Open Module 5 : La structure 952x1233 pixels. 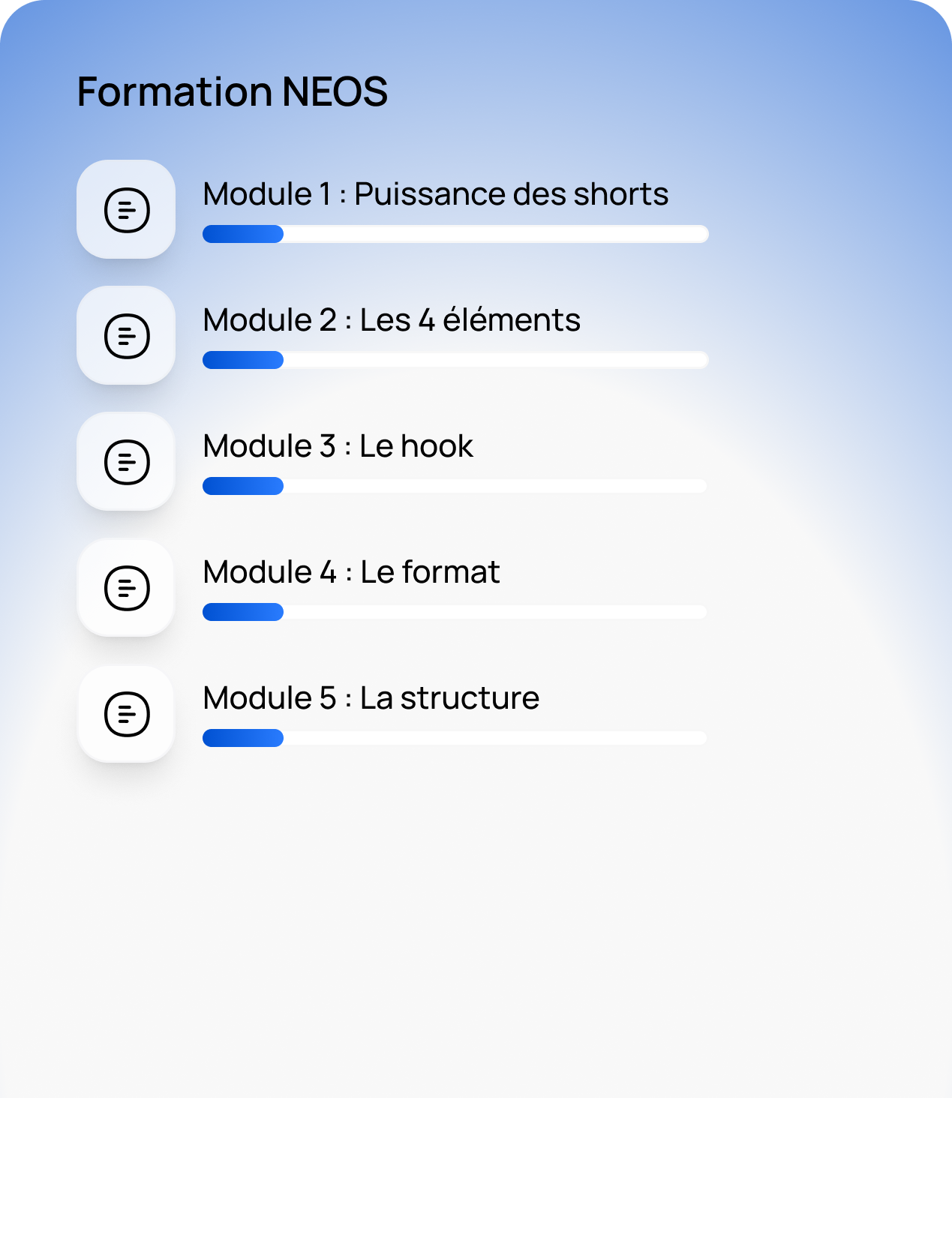pos(371,697)
